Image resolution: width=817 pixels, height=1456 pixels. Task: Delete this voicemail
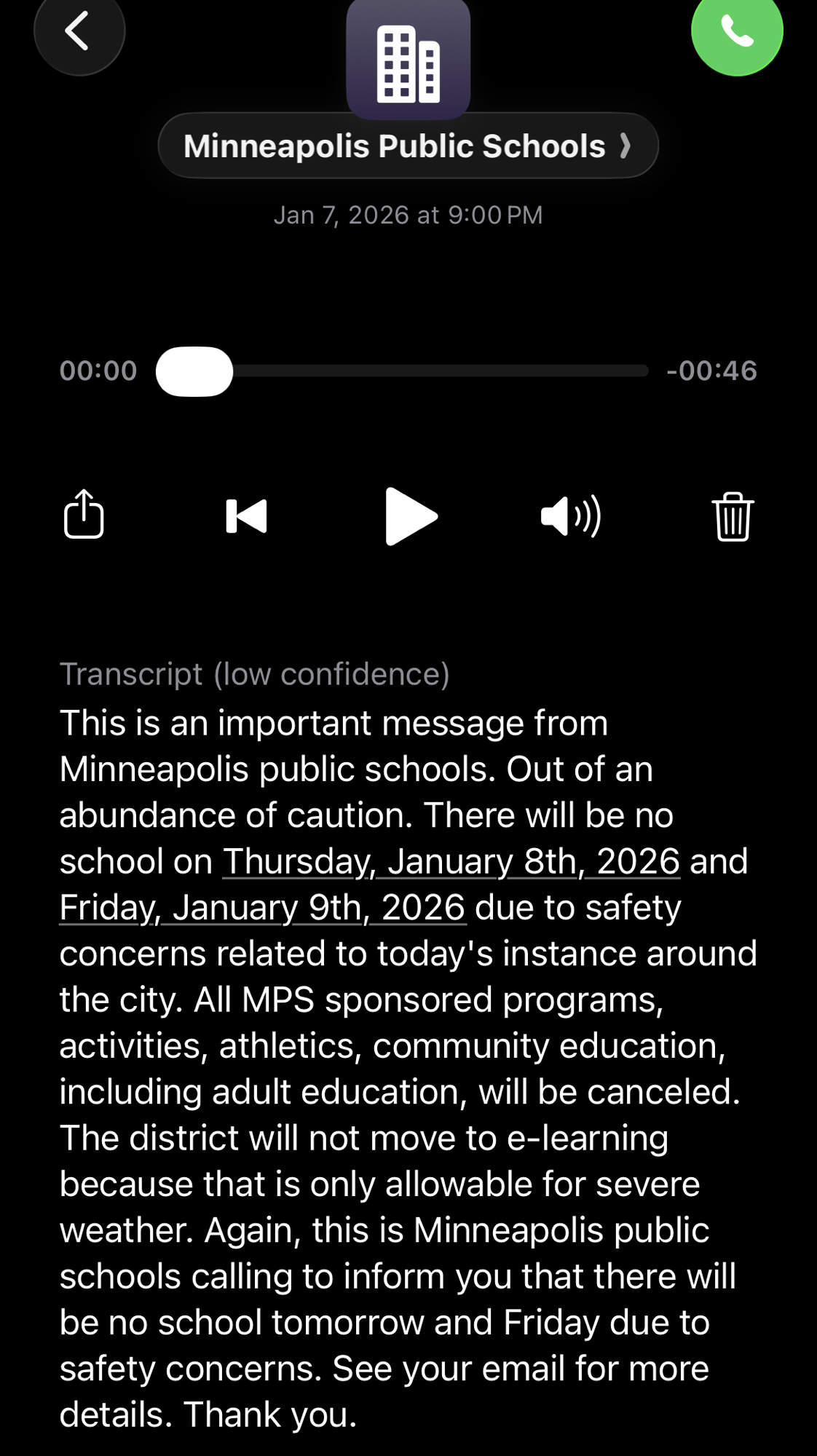tap(733, 516)
